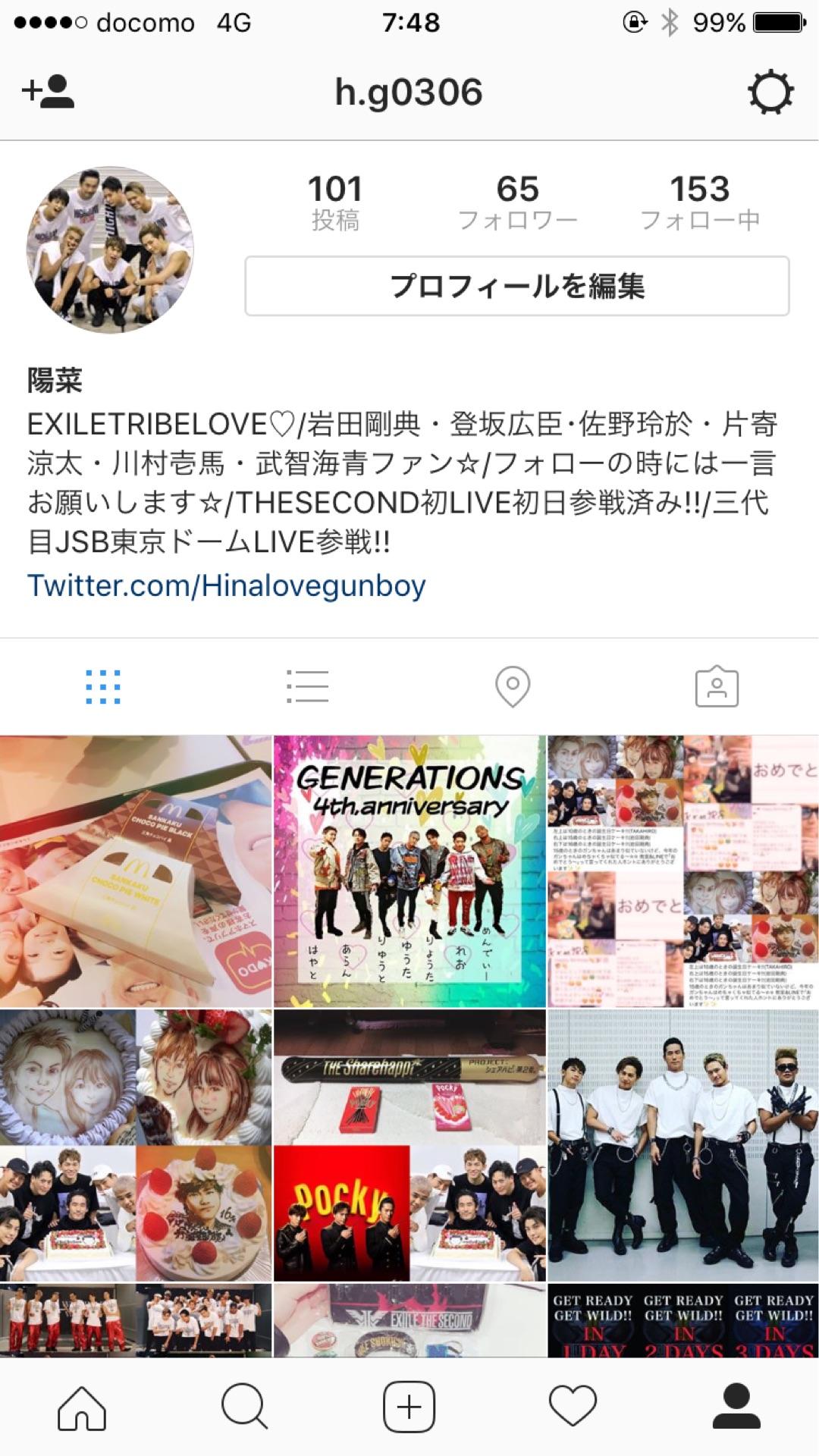This screenshot has height=1456, width=819.
Task: Open the five men in white shirts post
Action: [683, 1145]
